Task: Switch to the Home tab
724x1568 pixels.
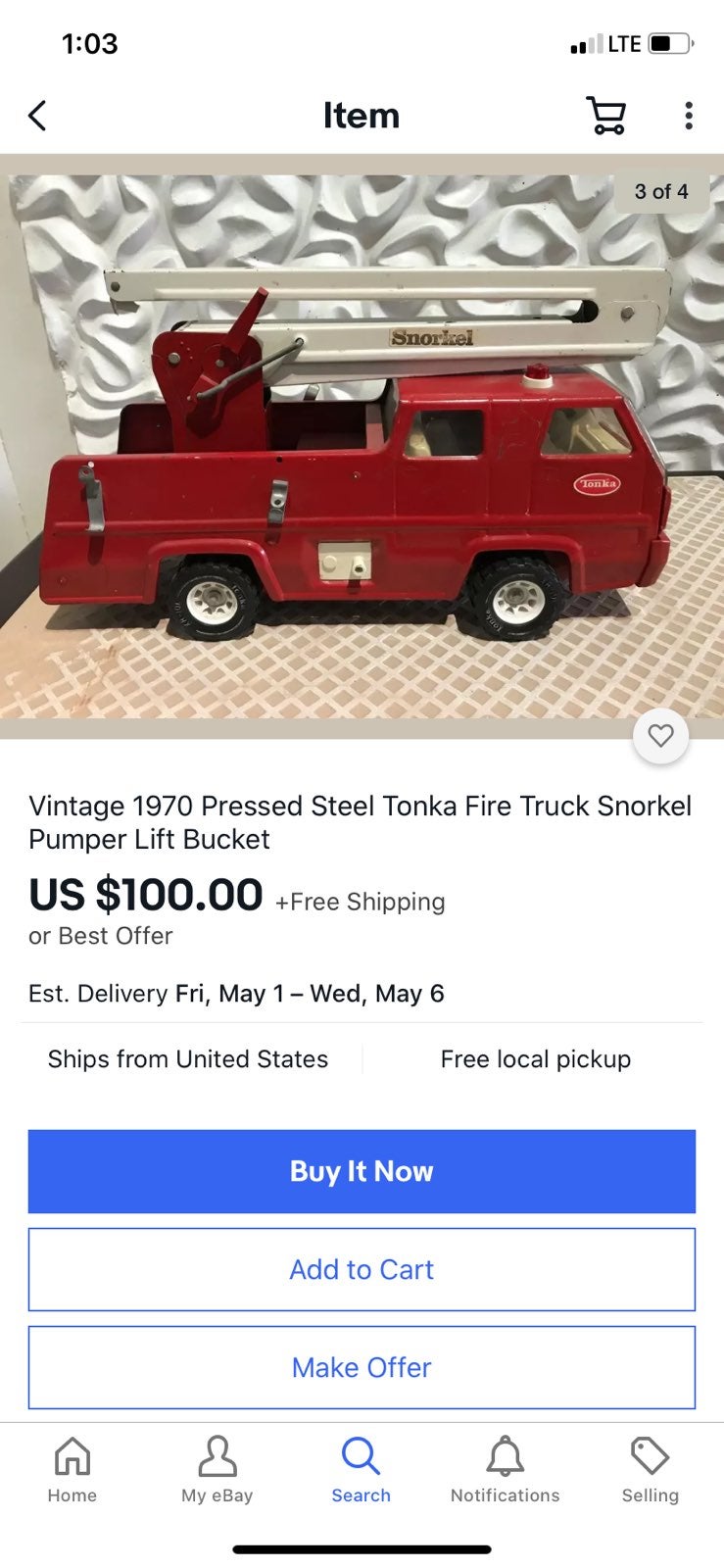Action: (x=72, y=1470)
